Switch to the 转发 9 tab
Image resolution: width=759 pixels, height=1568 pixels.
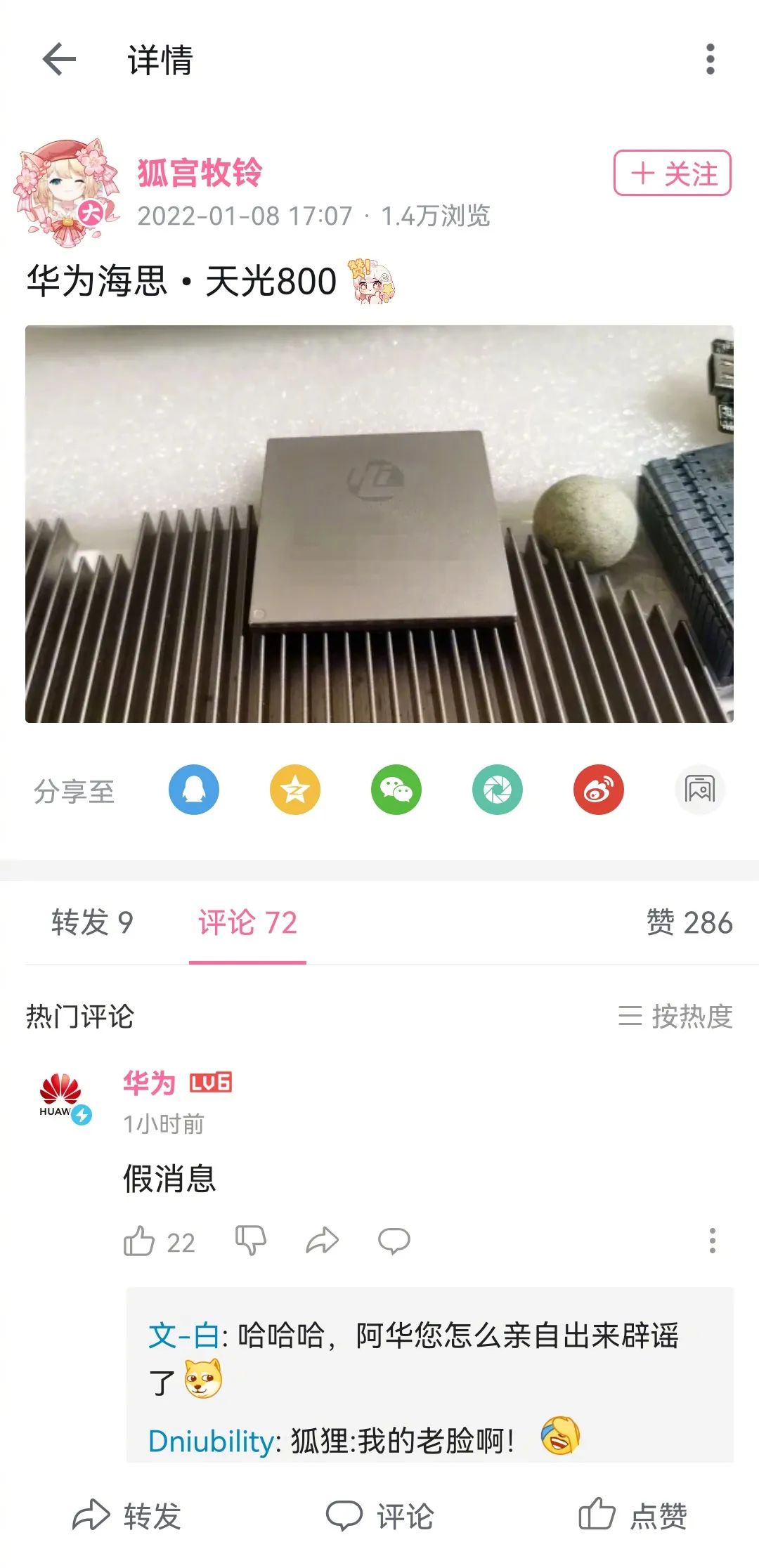[x=92, y=922]
